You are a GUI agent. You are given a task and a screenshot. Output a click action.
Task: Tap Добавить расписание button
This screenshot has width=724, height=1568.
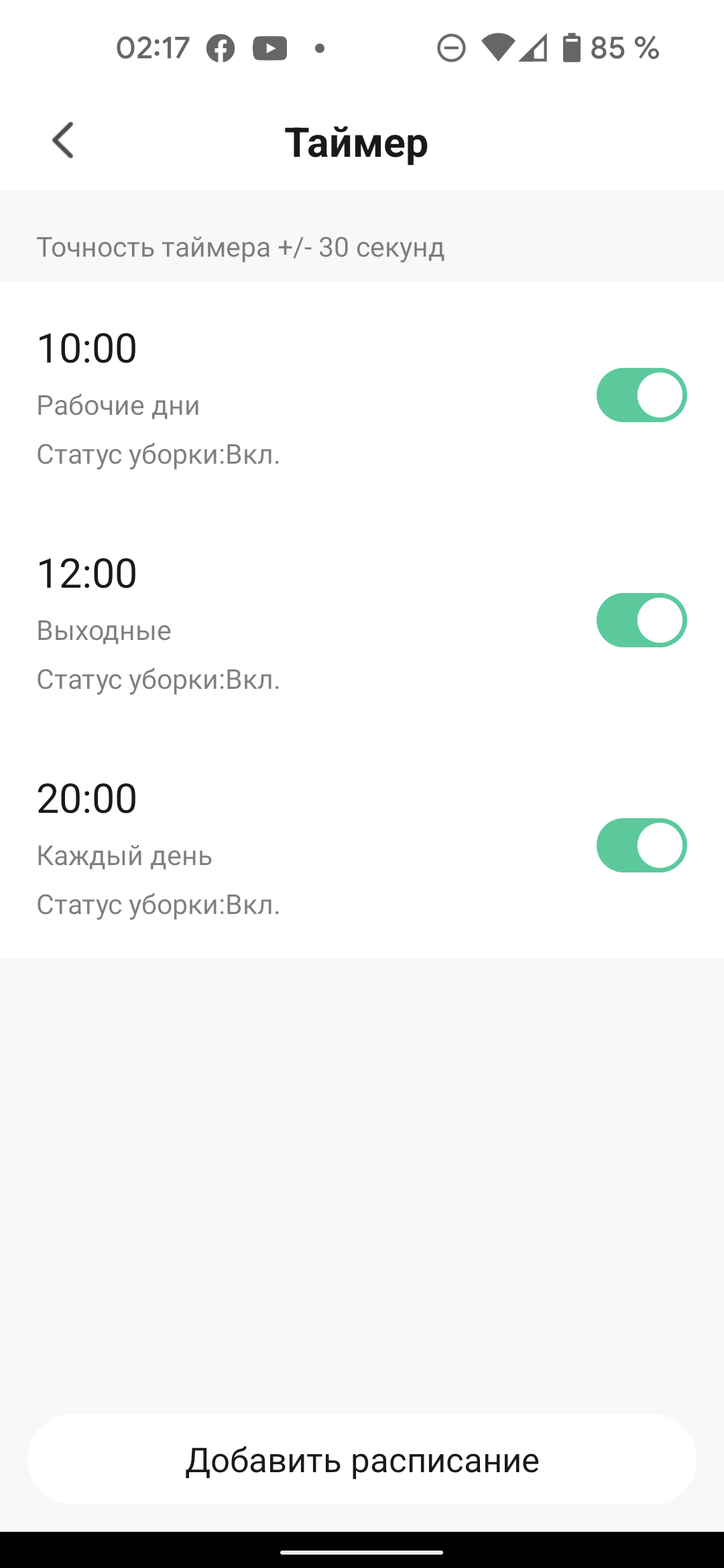(362, 1460)
